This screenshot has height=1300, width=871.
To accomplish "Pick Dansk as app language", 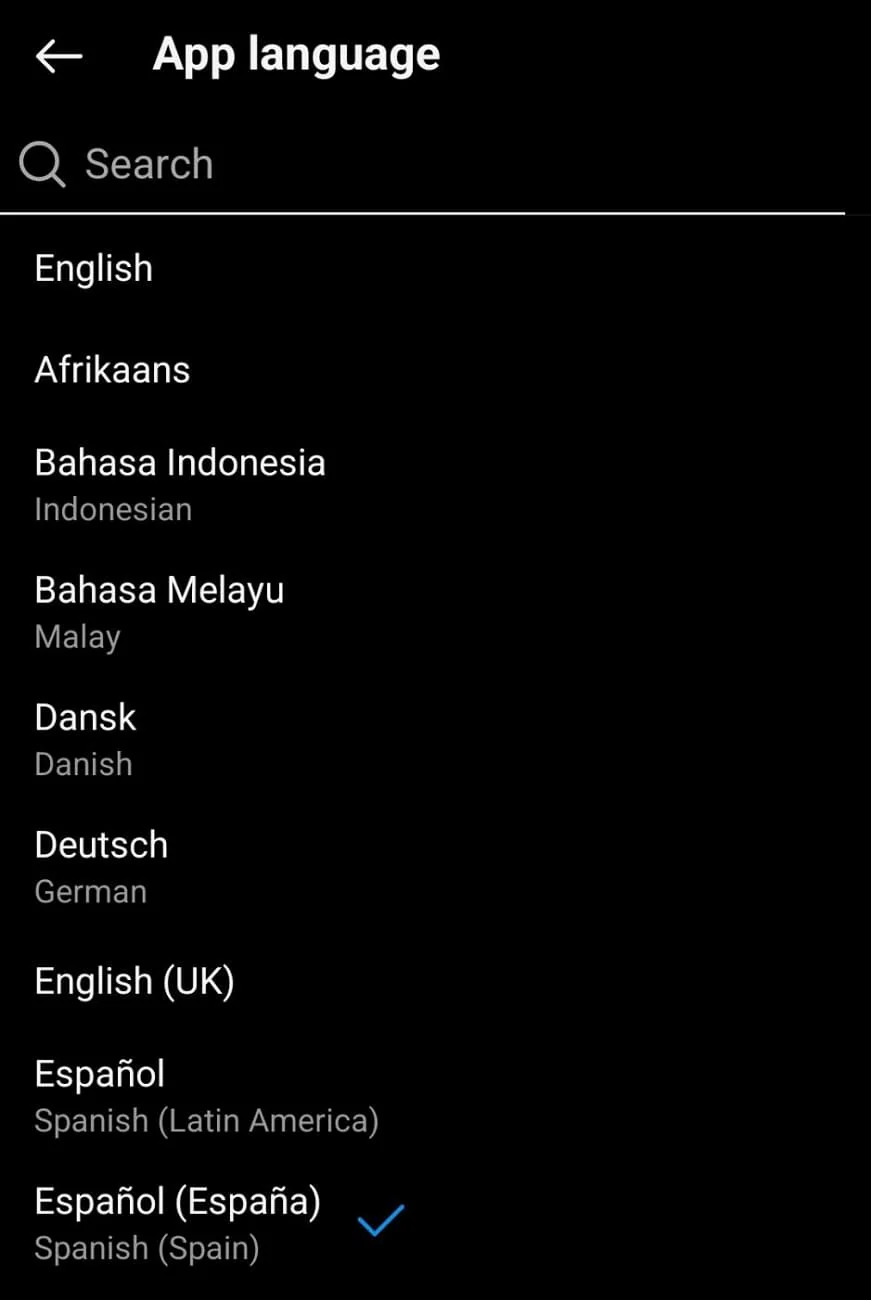I will click(x=86, y=738).
